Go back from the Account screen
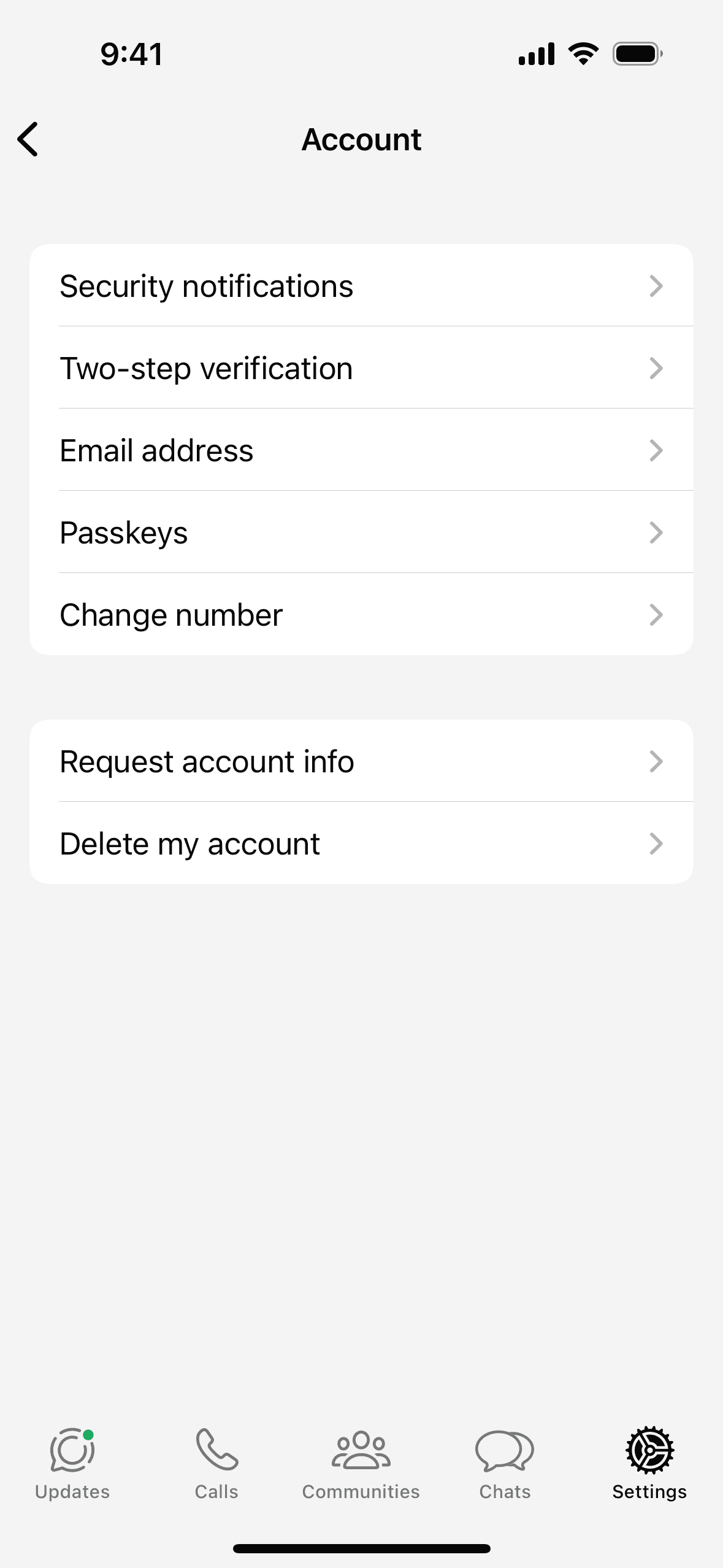The height and width of the screenshot is (1568, 723). 28,139
